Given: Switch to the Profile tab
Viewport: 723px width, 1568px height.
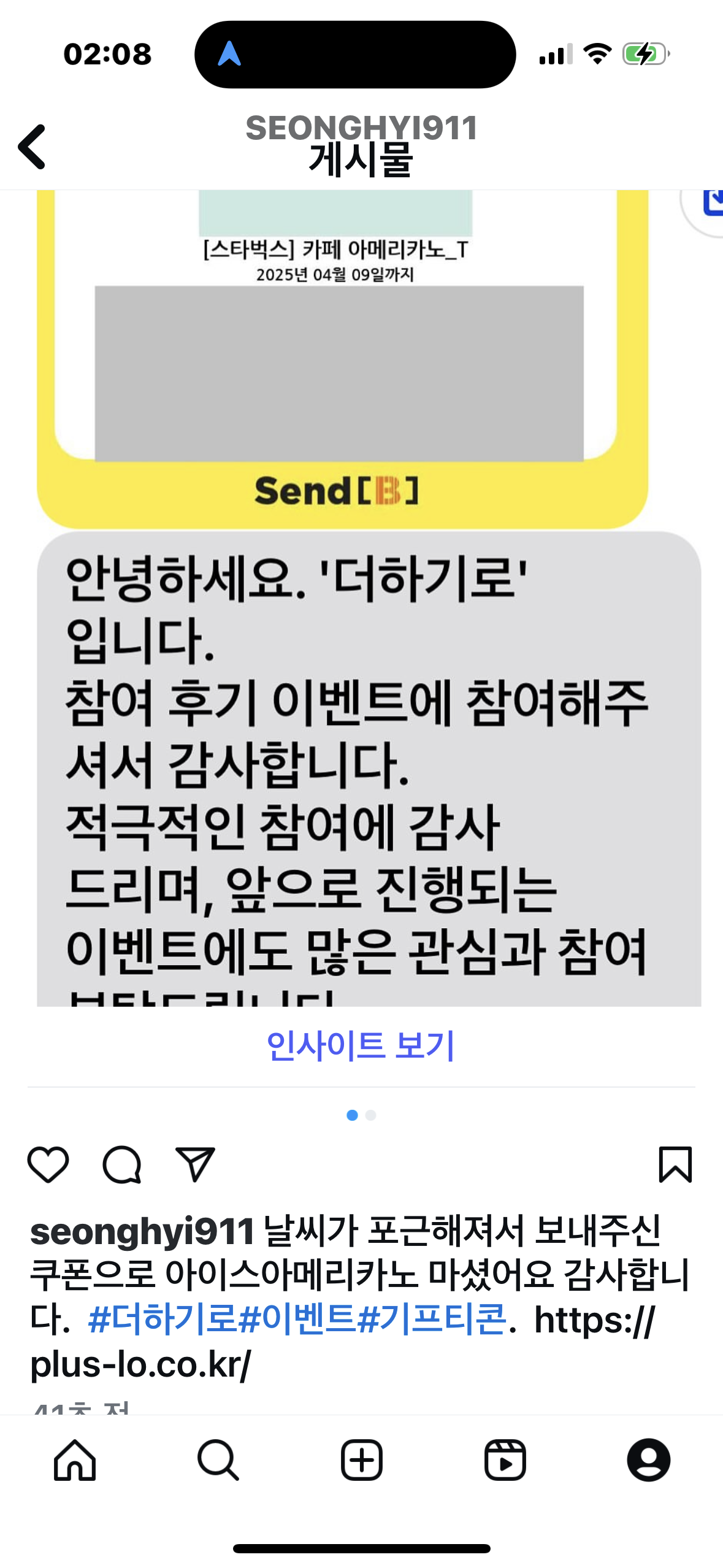Looking at the screenshot, I should [x=648, y=1460].
